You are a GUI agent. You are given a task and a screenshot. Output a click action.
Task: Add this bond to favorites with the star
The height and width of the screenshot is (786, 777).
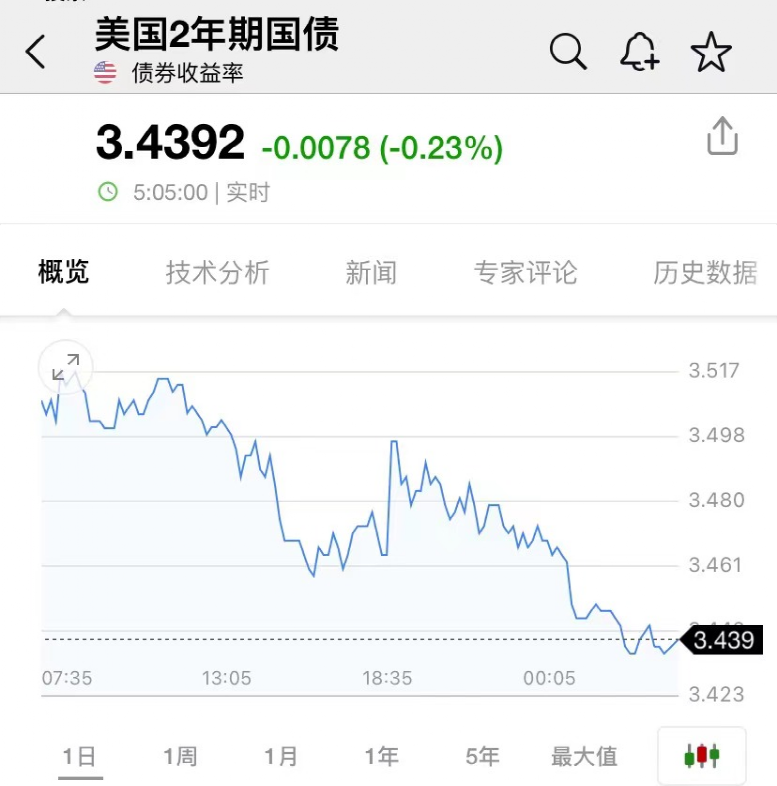[x=711, y=52]
